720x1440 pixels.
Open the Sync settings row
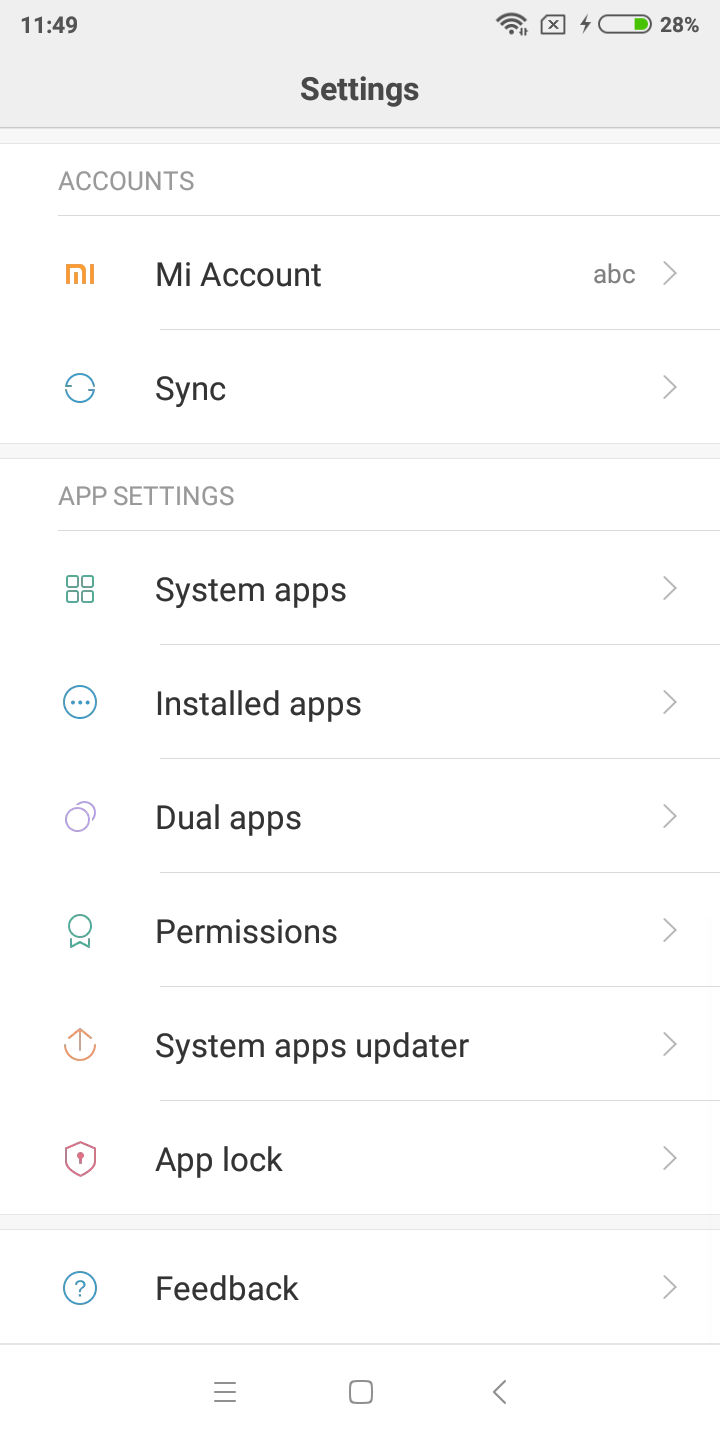point(360,387)
